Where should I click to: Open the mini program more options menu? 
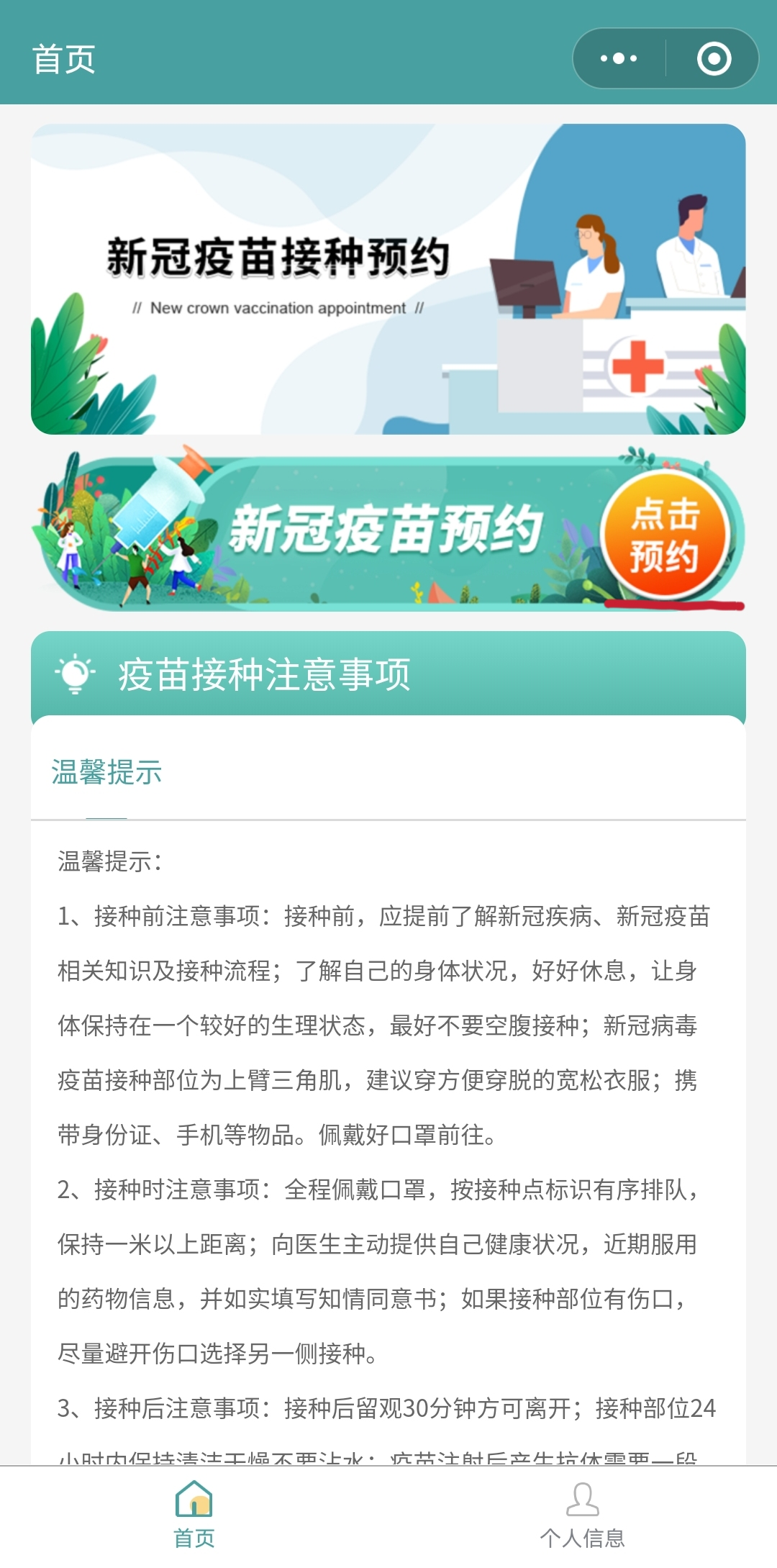click(619, 58)
